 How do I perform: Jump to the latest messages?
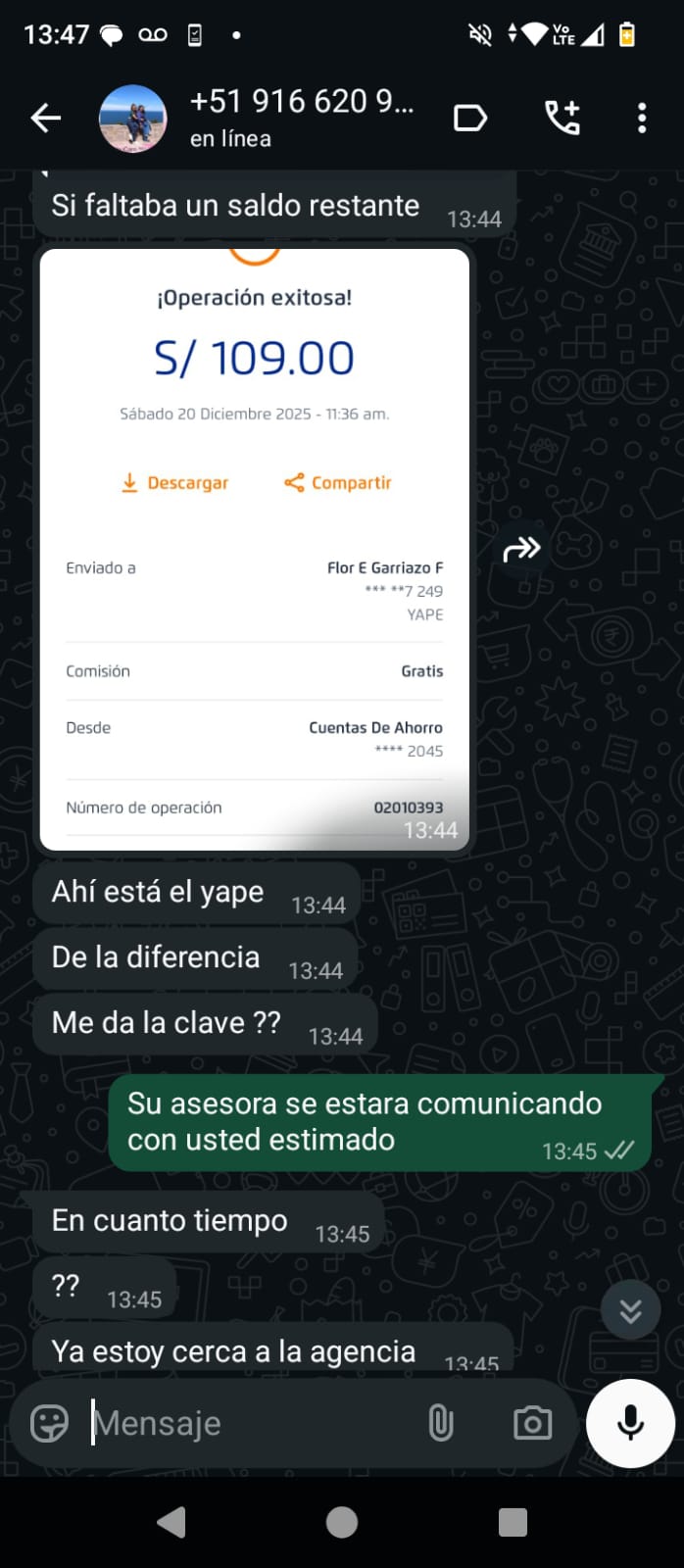click(x=630, y=1310)
